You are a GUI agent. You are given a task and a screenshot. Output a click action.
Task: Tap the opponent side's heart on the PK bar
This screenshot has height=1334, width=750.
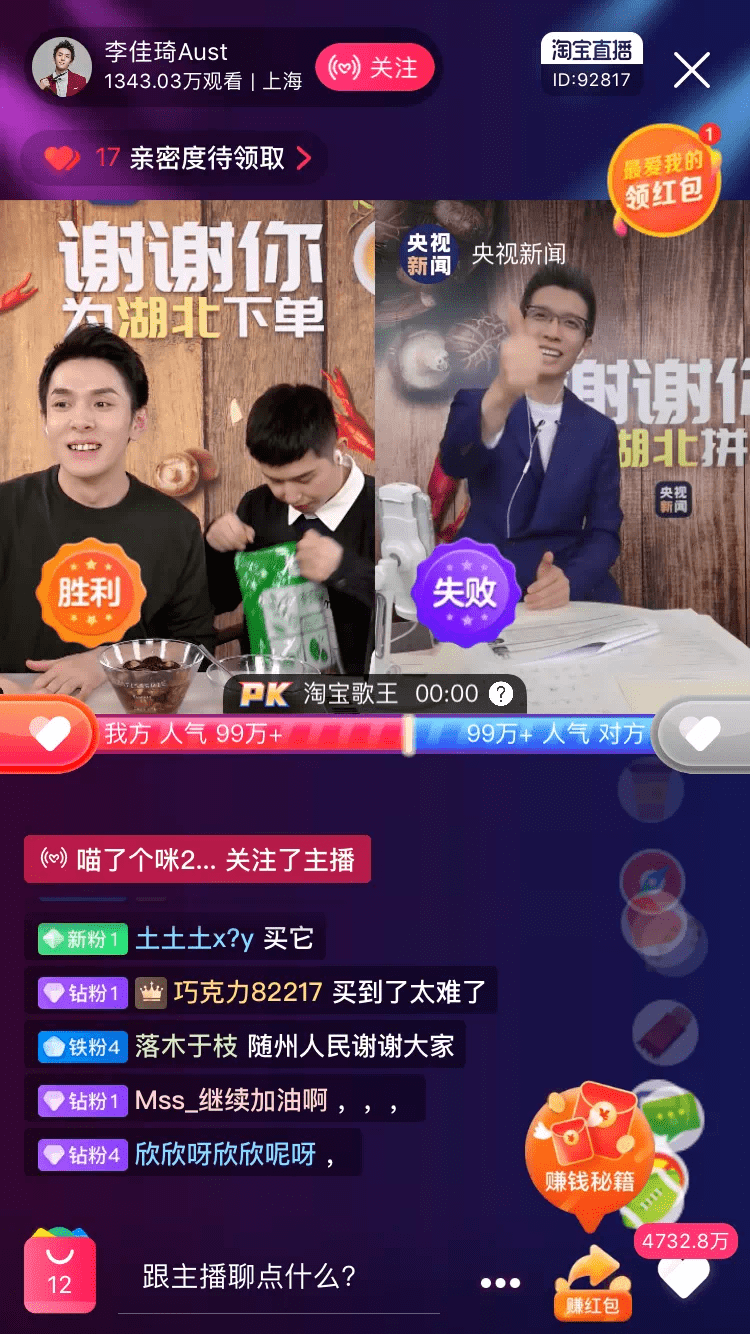coord(700,734)
